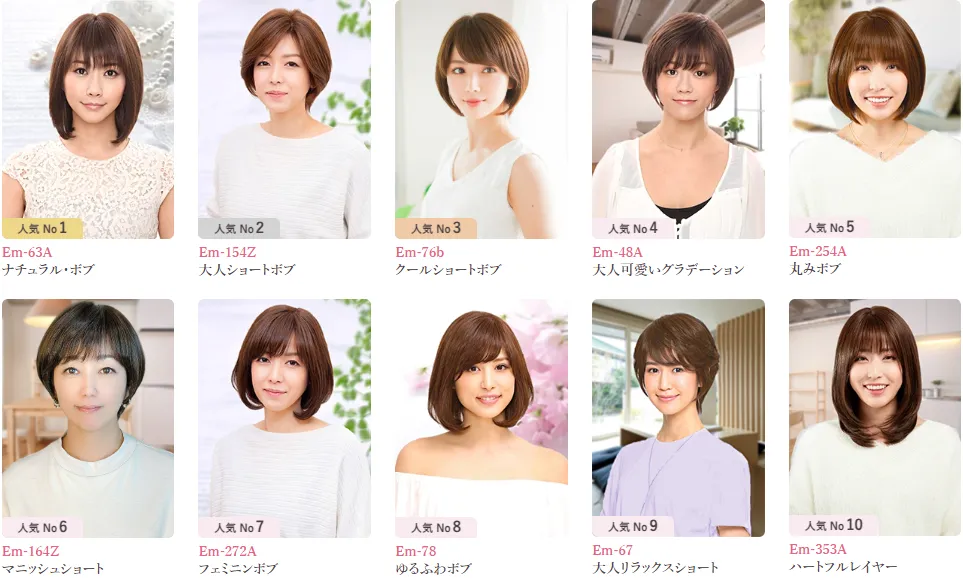Select the Em-76b クールショートボブ item
Viewport: 963px width, 587px height.
(x=481, y=120)
